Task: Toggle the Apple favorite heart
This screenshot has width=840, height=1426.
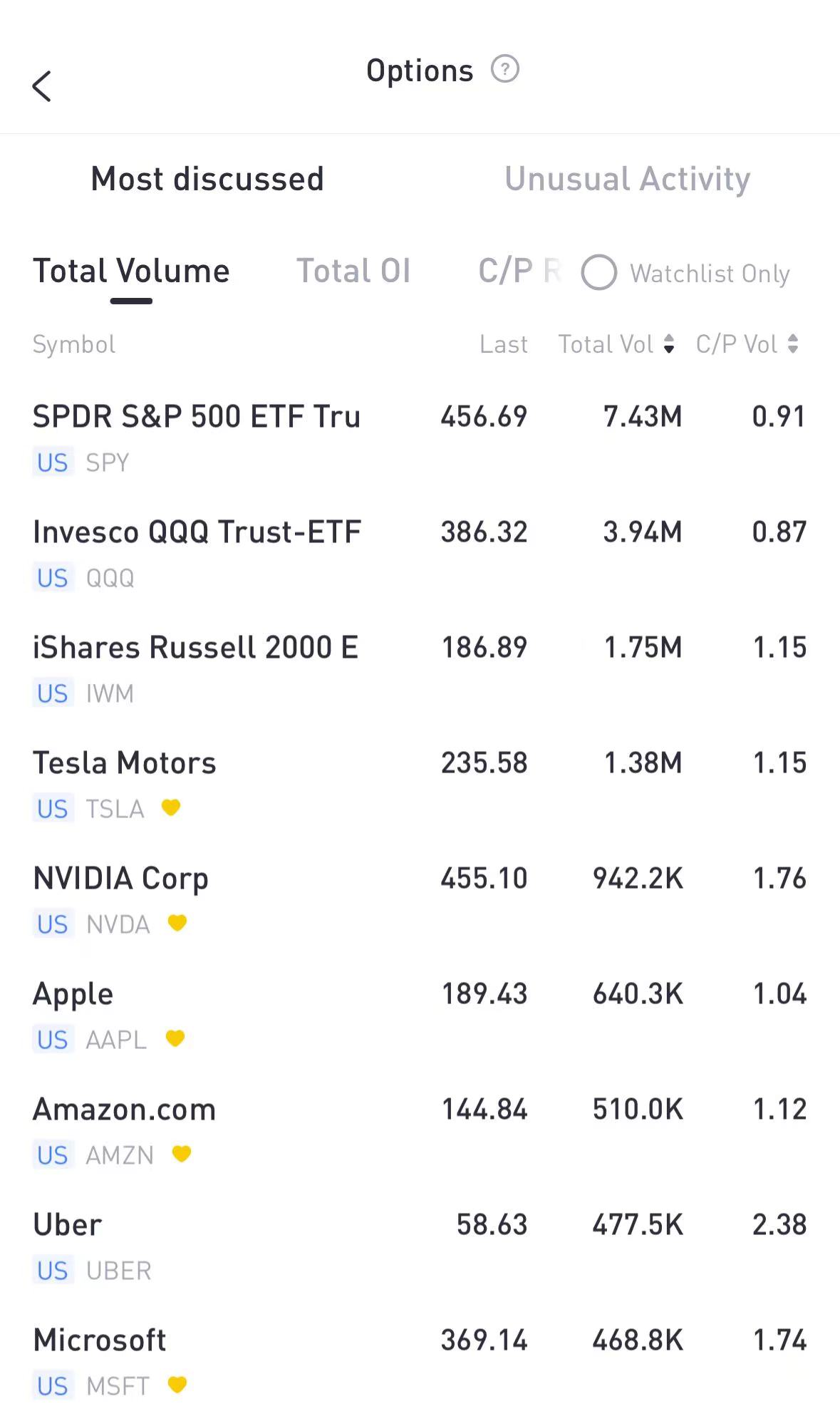Action: 175,1039
